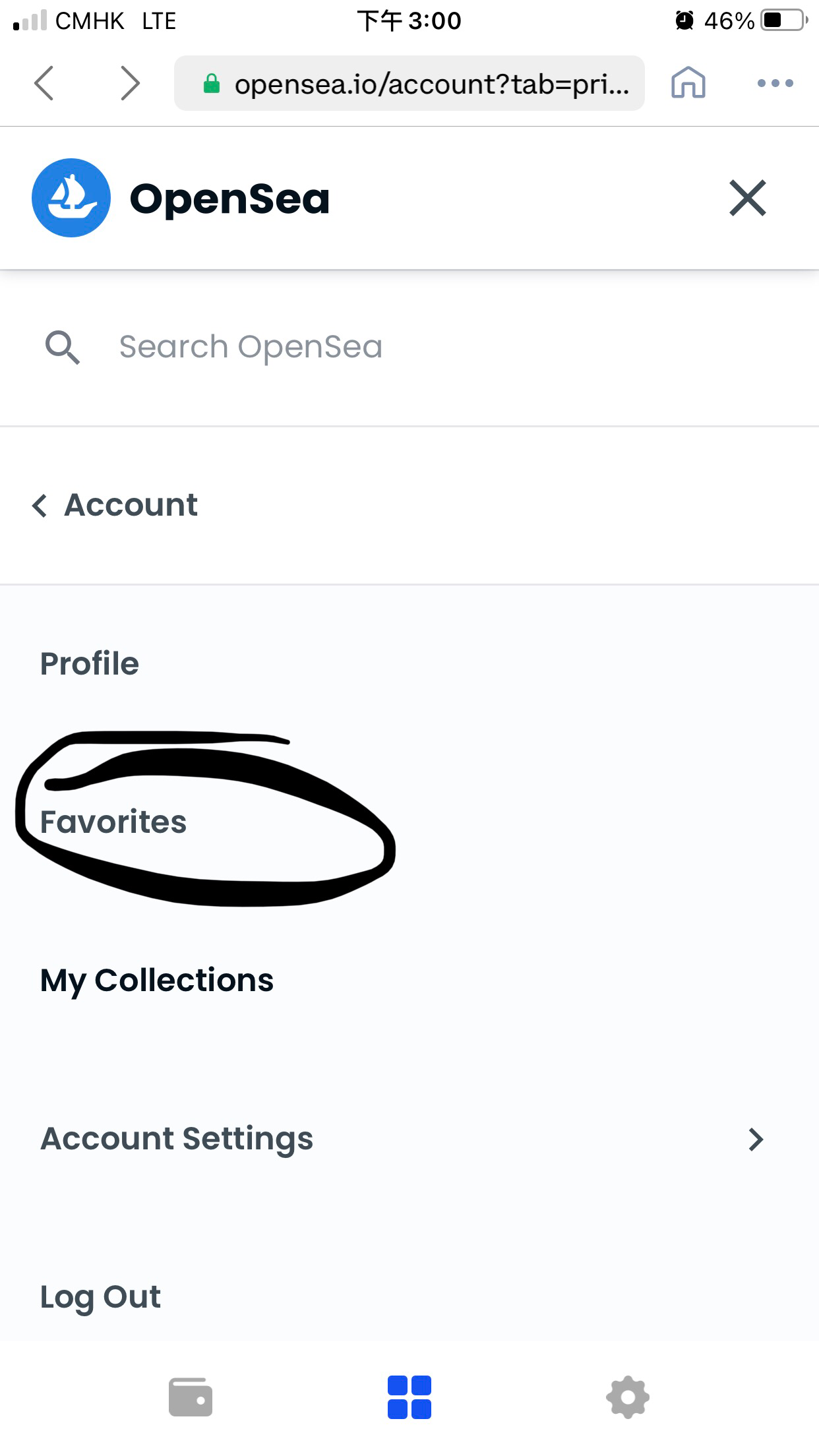Tap the Search OpenSea field
The image size is (819, 1456).
(409, 347)
